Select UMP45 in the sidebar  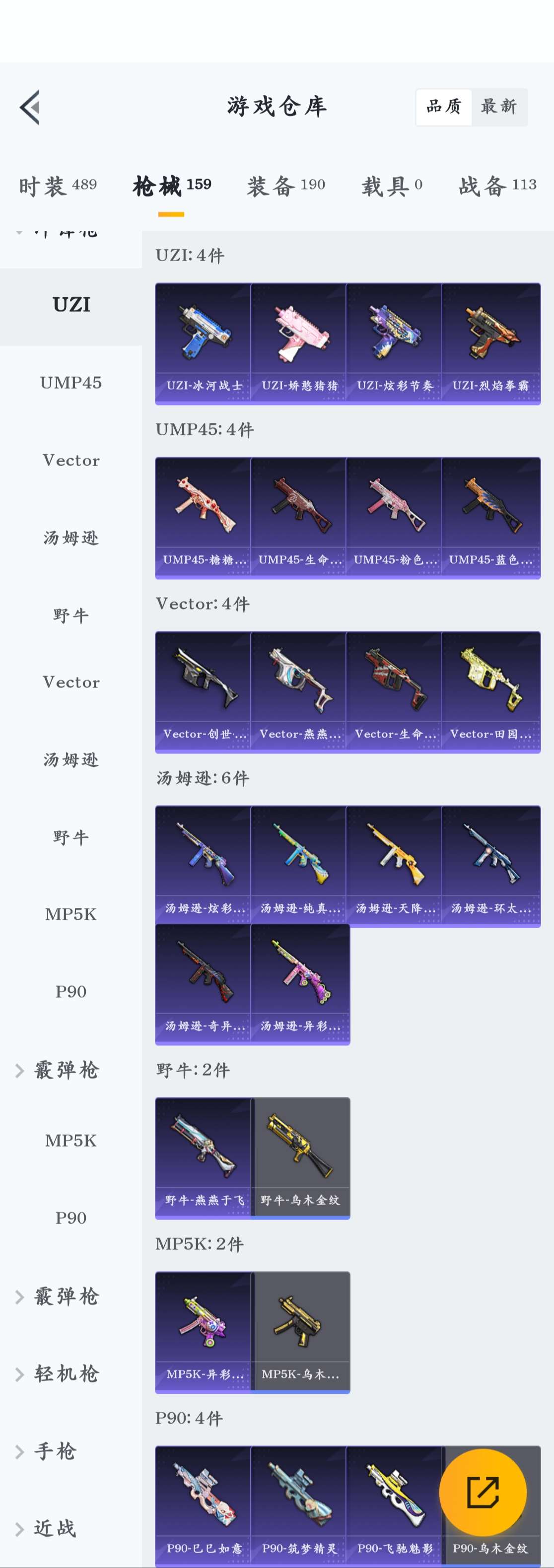[x=70, y=383]
